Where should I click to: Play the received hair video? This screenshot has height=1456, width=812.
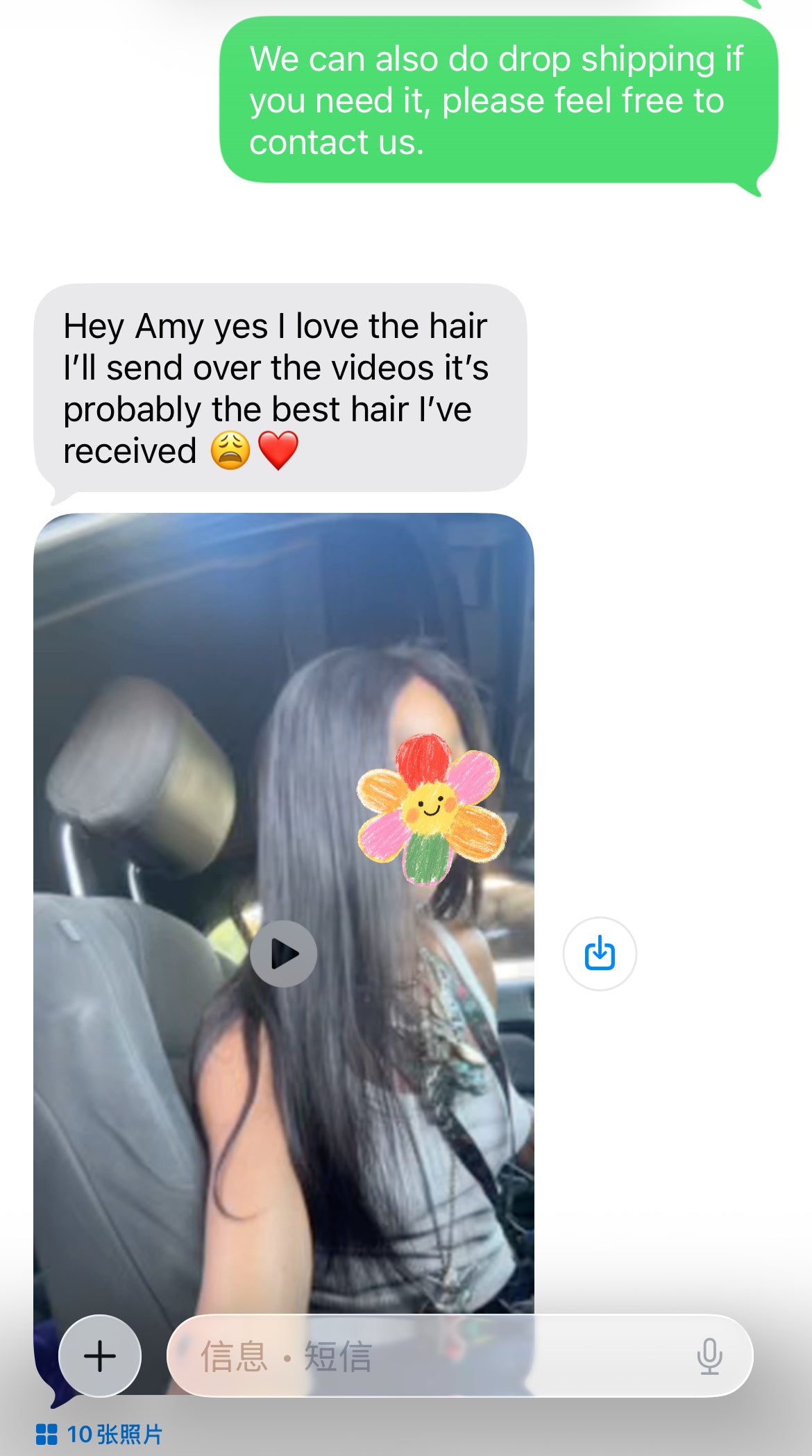[x=284, y=954]
